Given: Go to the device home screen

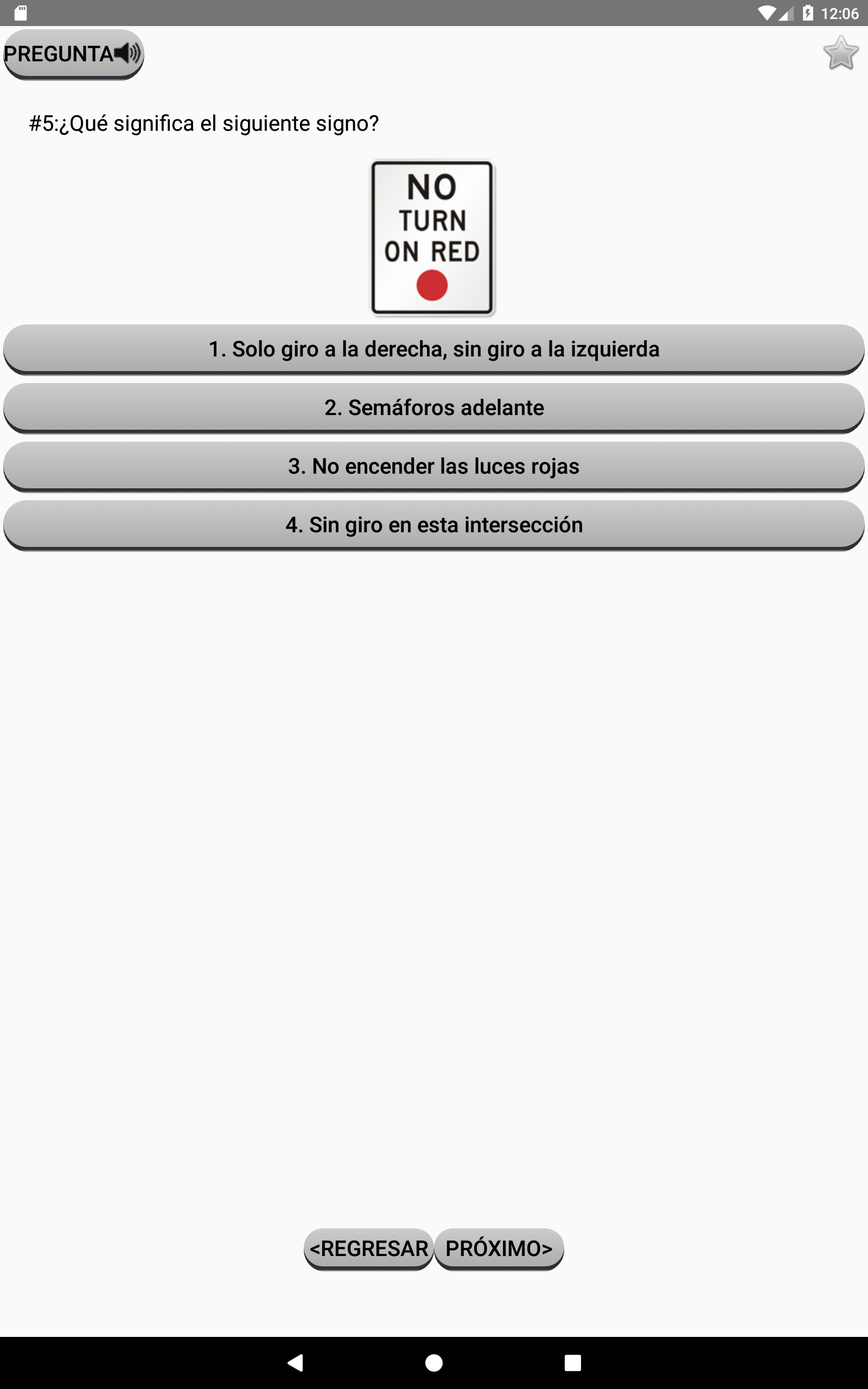Looking at the screenshot, I should click(434, 1362).
